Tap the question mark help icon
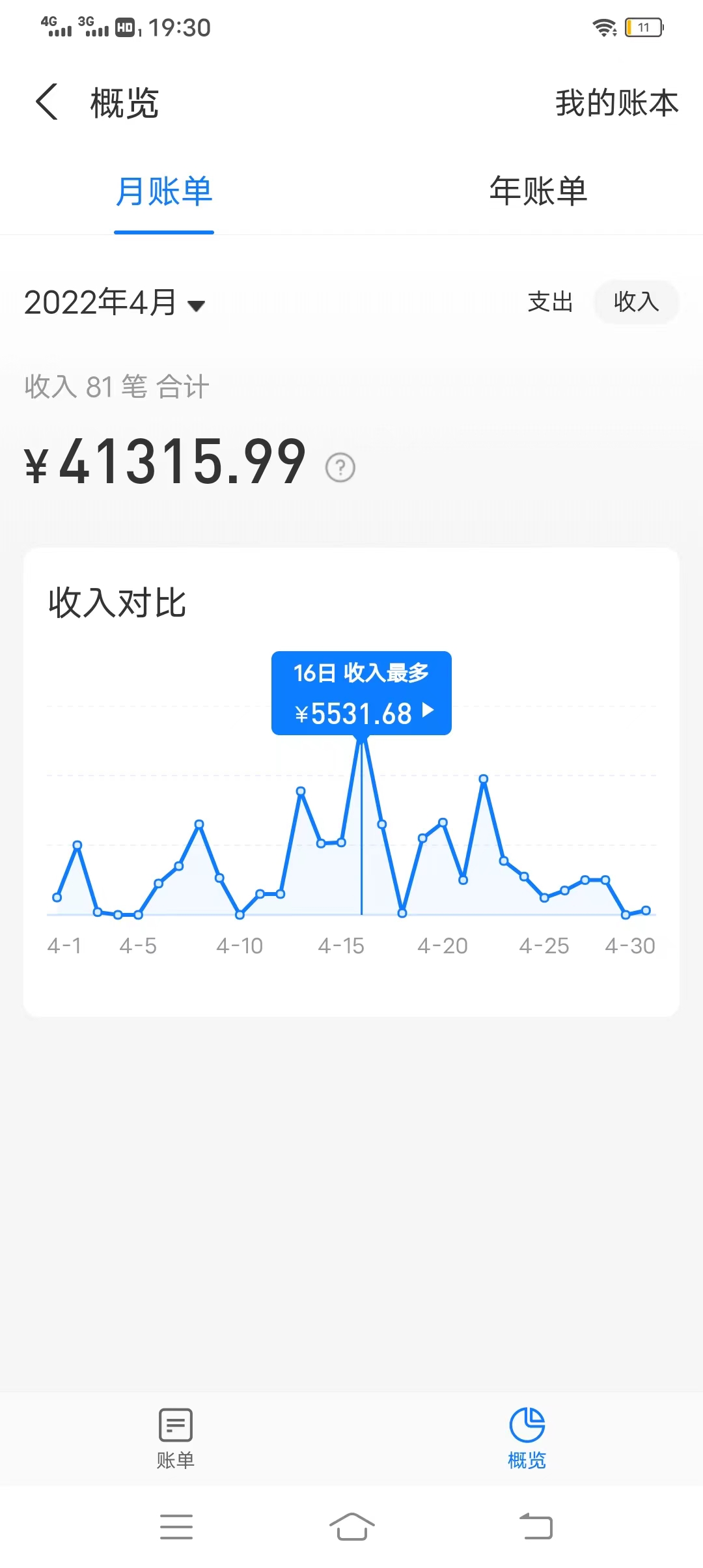 click(x=340, y=468)
